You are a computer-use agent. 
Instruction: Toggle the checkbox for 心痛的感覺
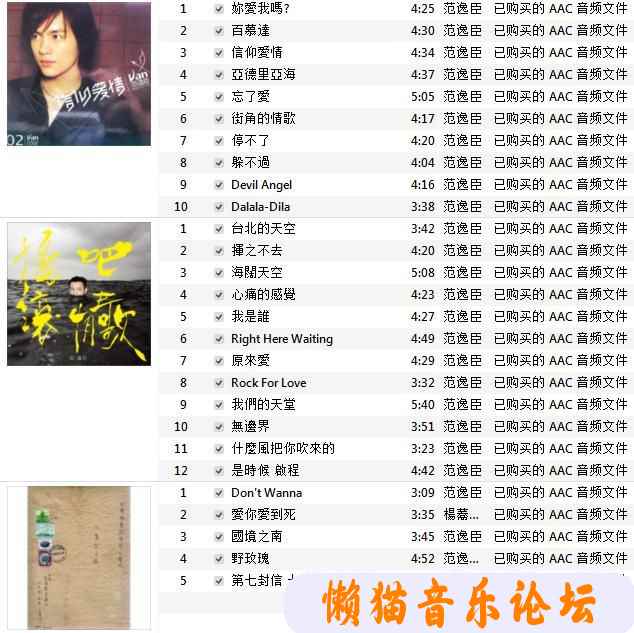tap(219, 294)
